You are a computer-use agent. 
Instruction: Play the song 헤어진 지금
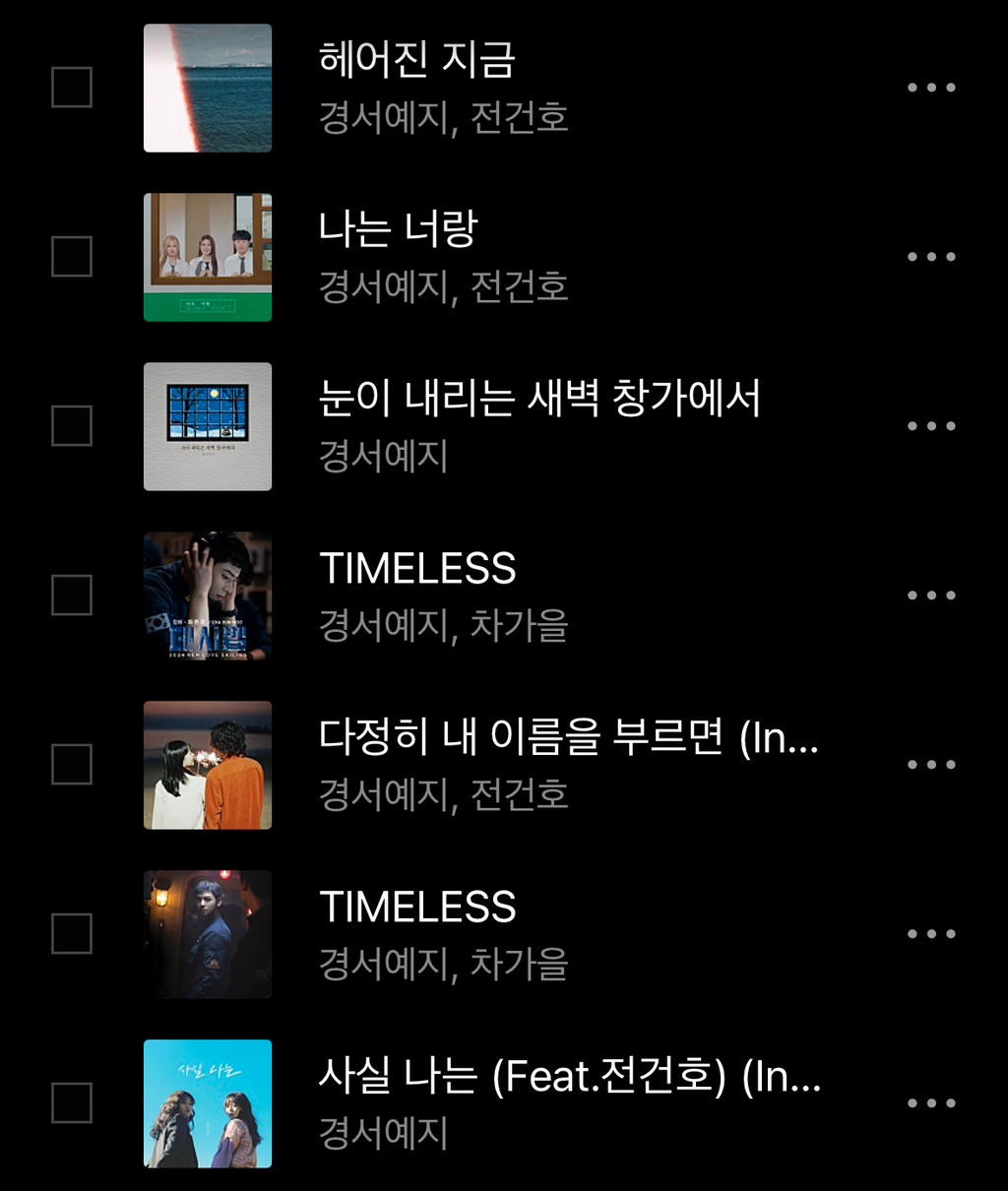tap(416, 60)
